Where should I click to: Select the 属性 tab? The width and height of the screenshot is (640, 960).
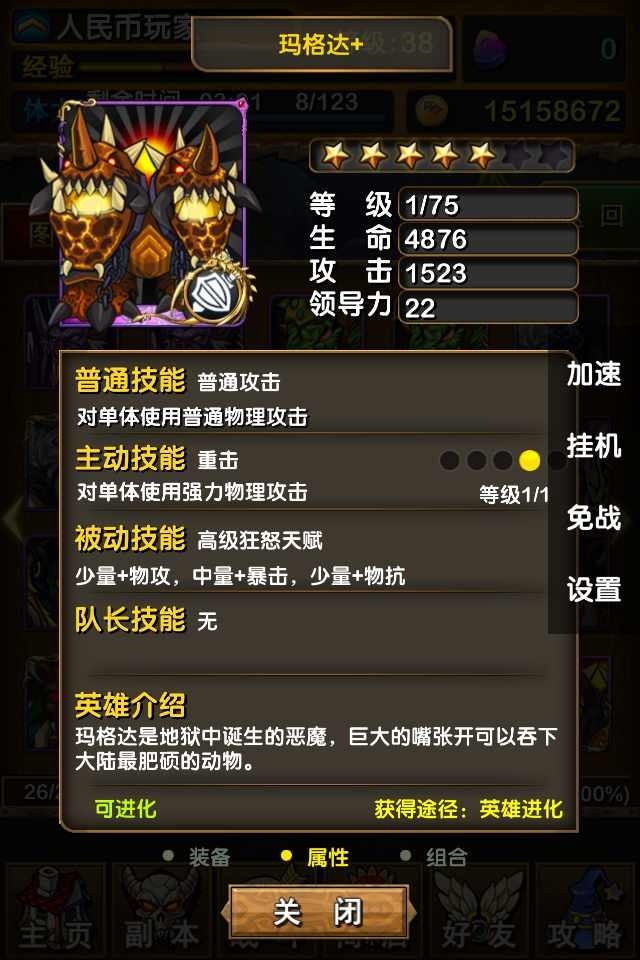[326, 857]
